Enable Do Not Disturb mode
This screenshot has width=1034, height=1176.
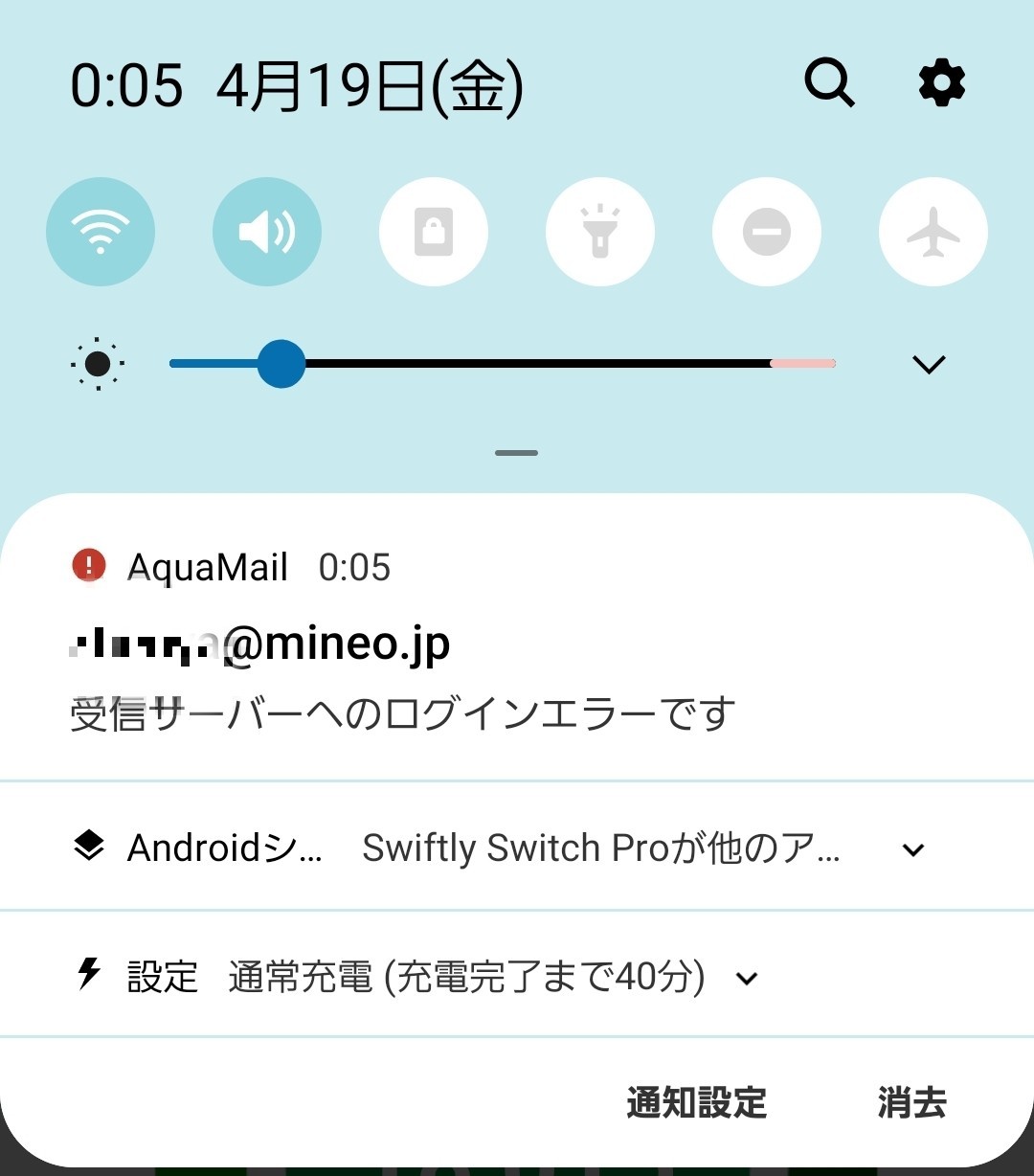coord(767,232)
